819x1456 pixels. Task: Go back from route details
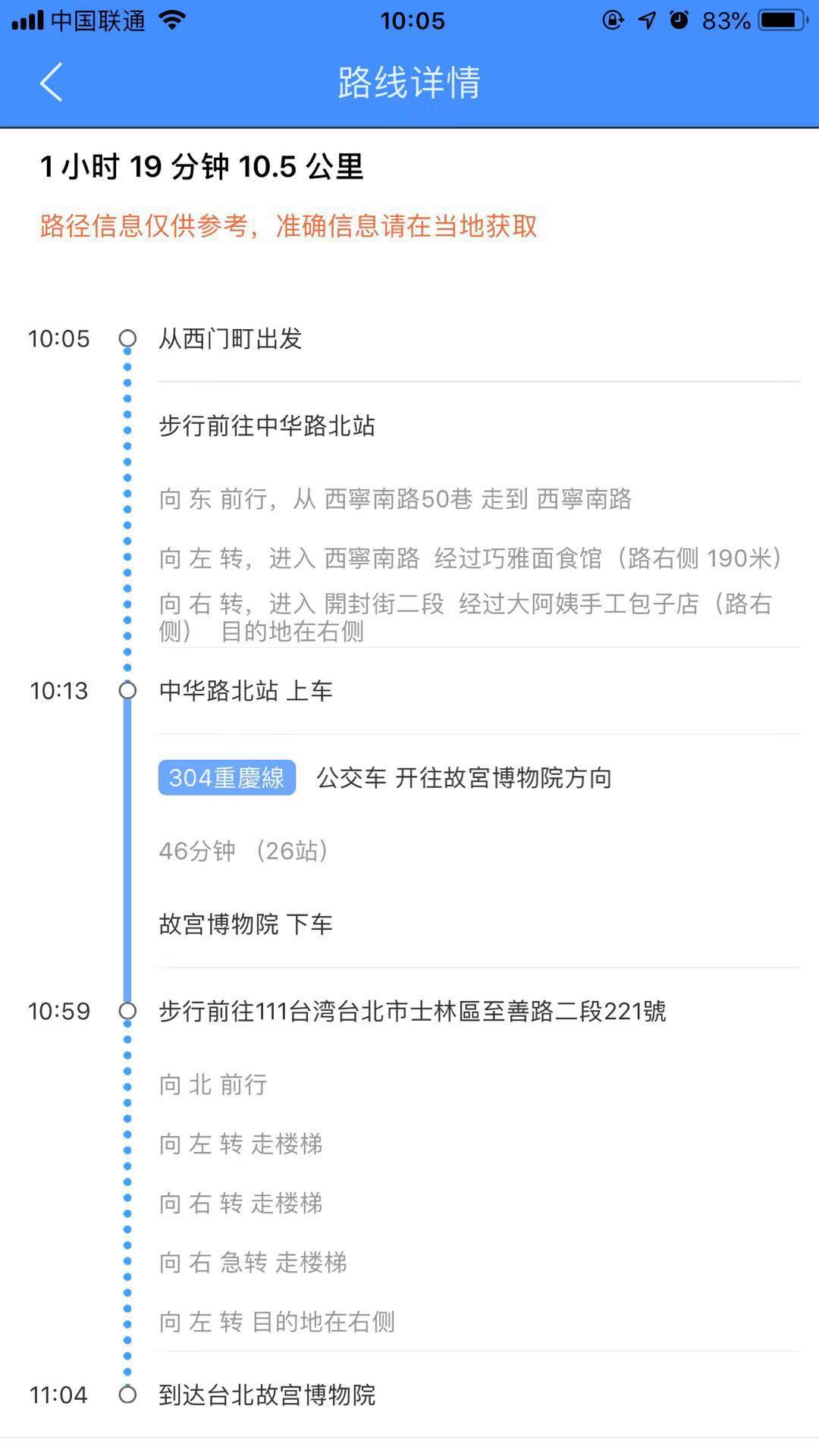click(x=51, y=82)
